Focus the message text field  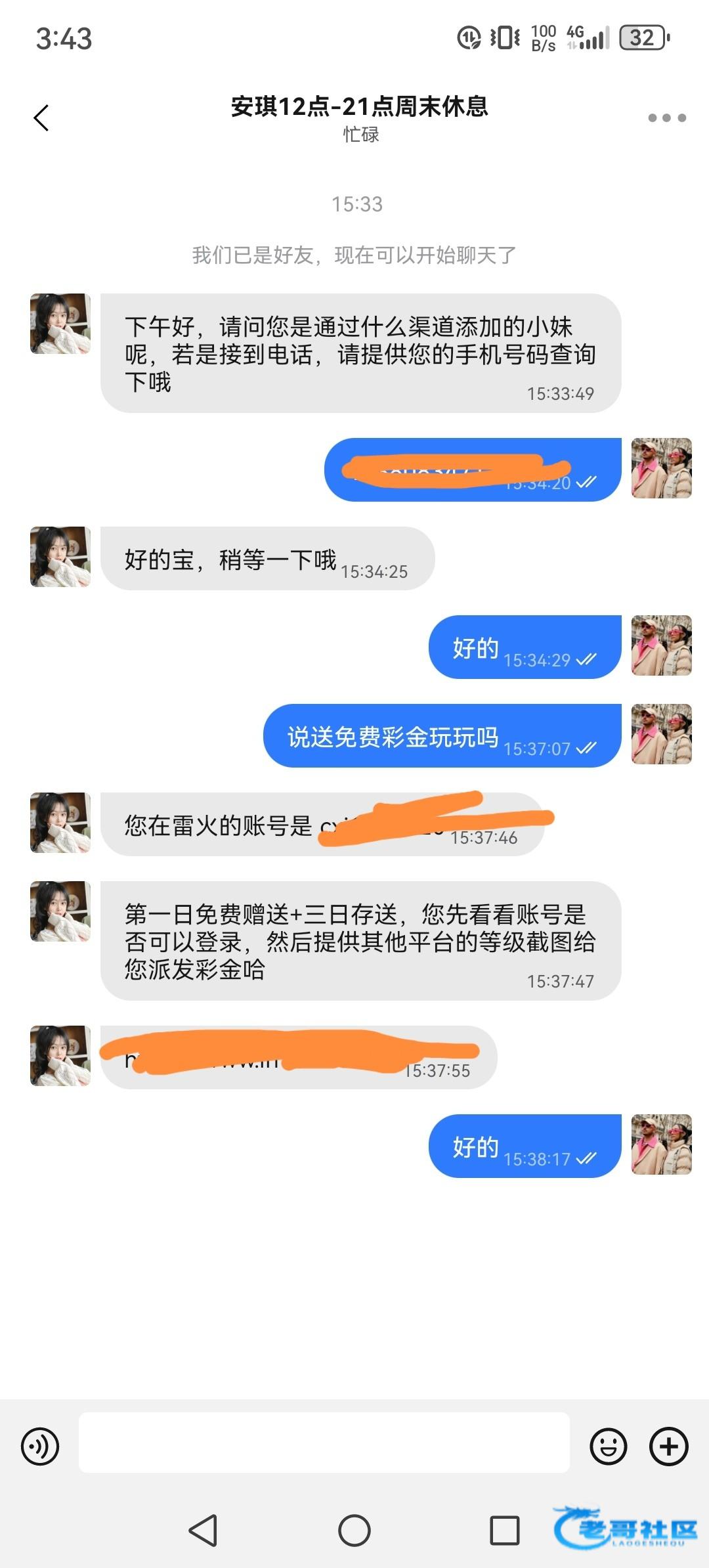click(324, 1443)
